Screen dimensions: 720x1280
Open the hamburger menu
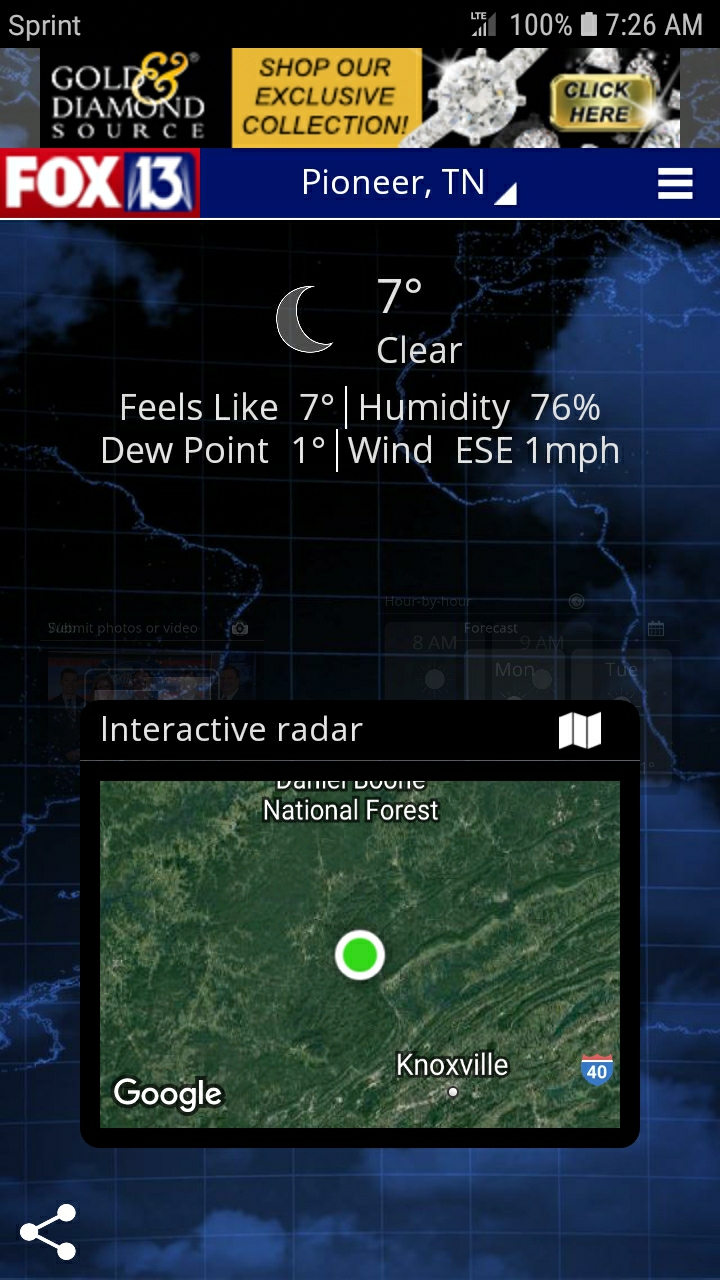pos(675,184)
